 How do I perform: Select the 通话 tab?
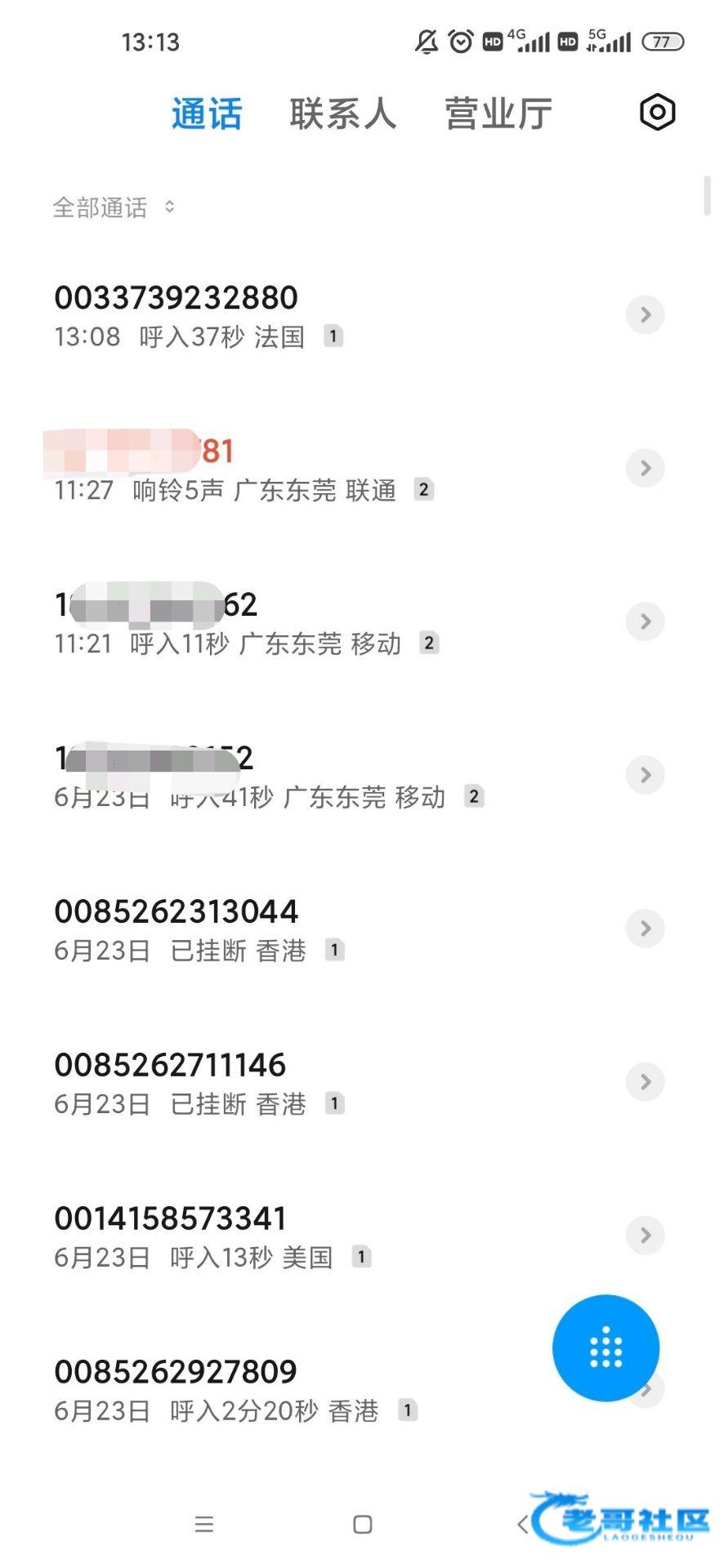coord(207,114)
